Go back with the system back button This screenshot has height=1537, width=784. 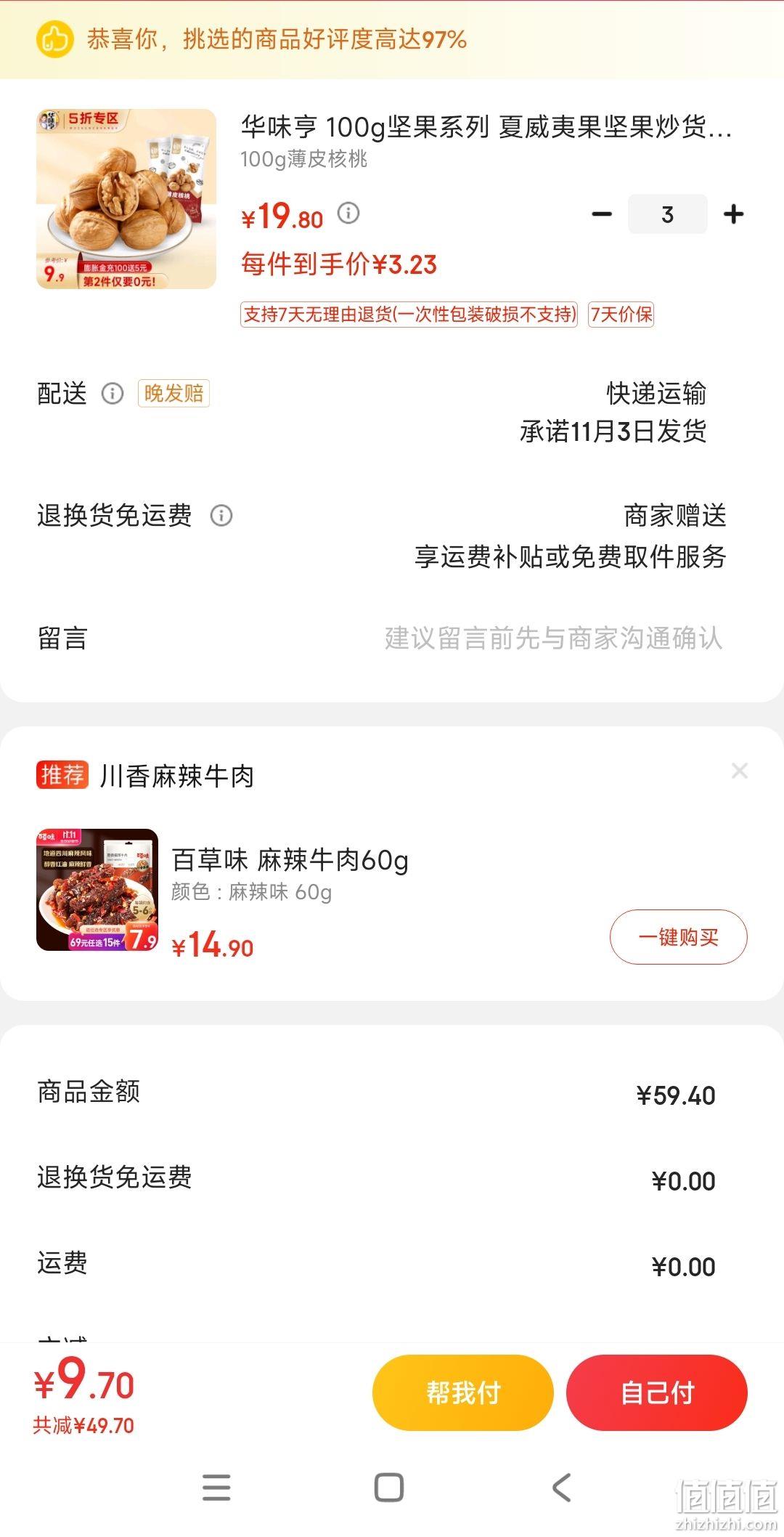point(563,1488)
